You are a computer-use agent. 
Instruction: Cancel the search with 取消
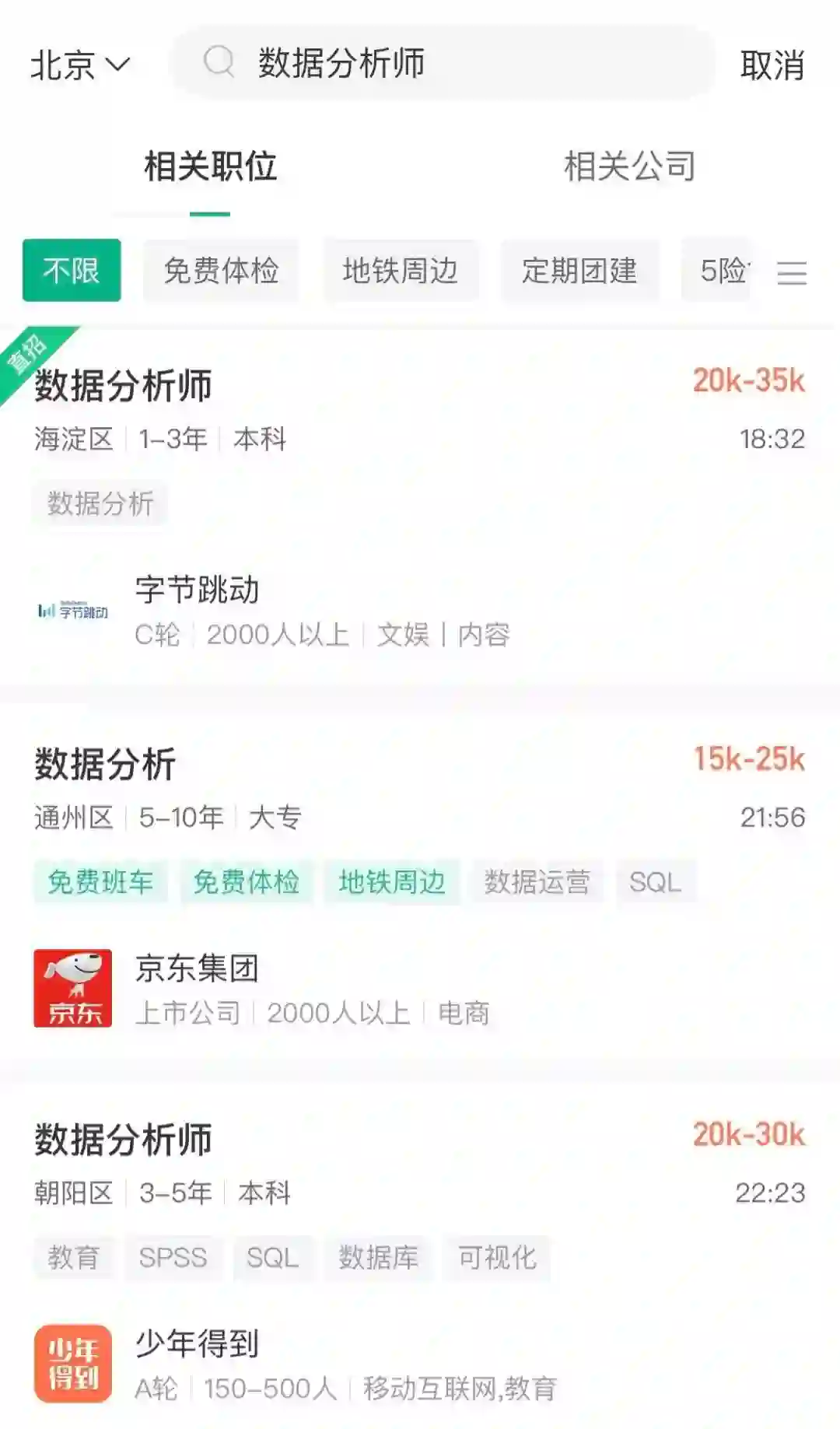[x=772, y=65]
